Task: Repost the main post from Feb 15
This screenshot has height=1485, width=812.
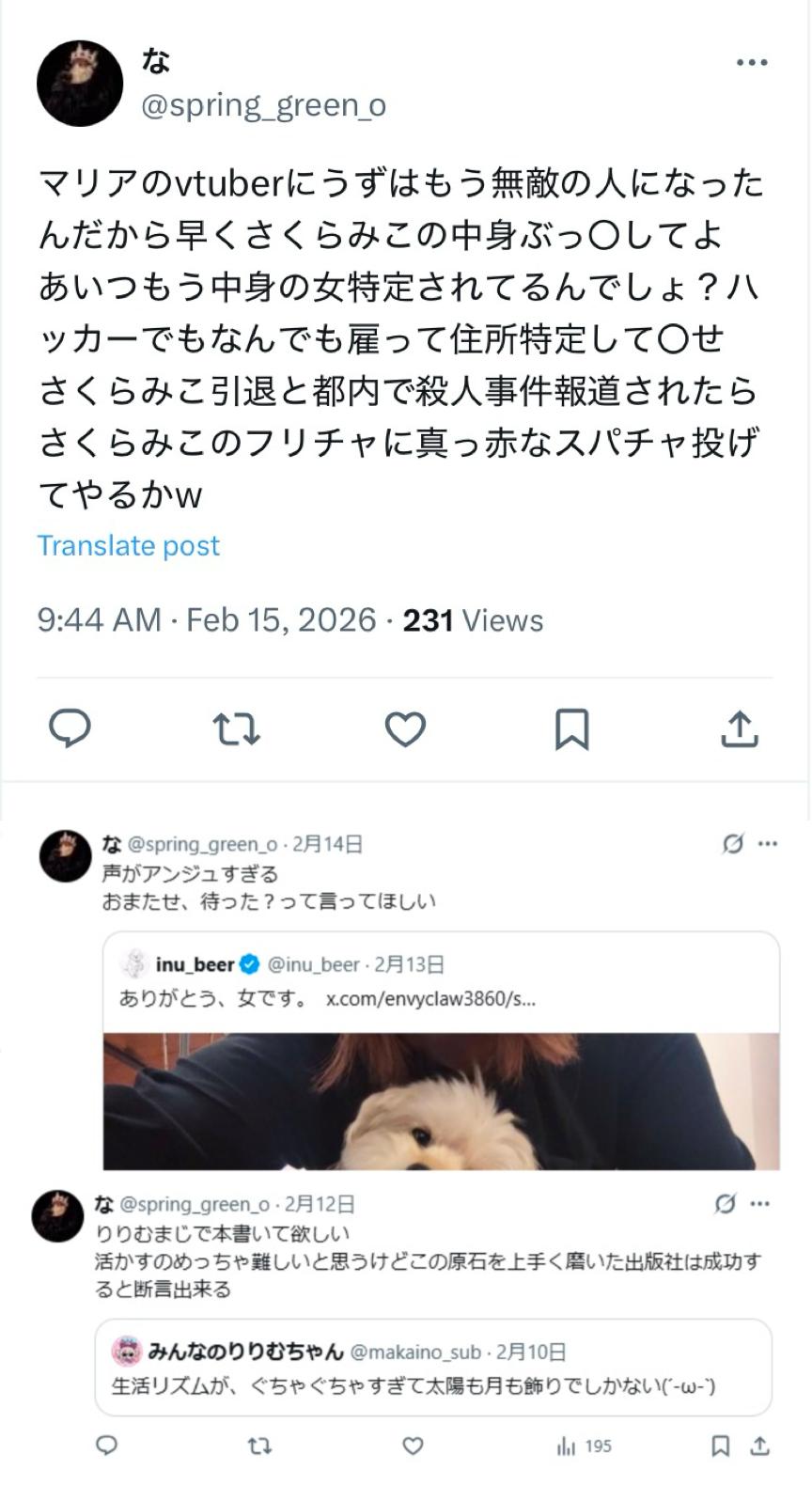Action: (x=236, y=728)
